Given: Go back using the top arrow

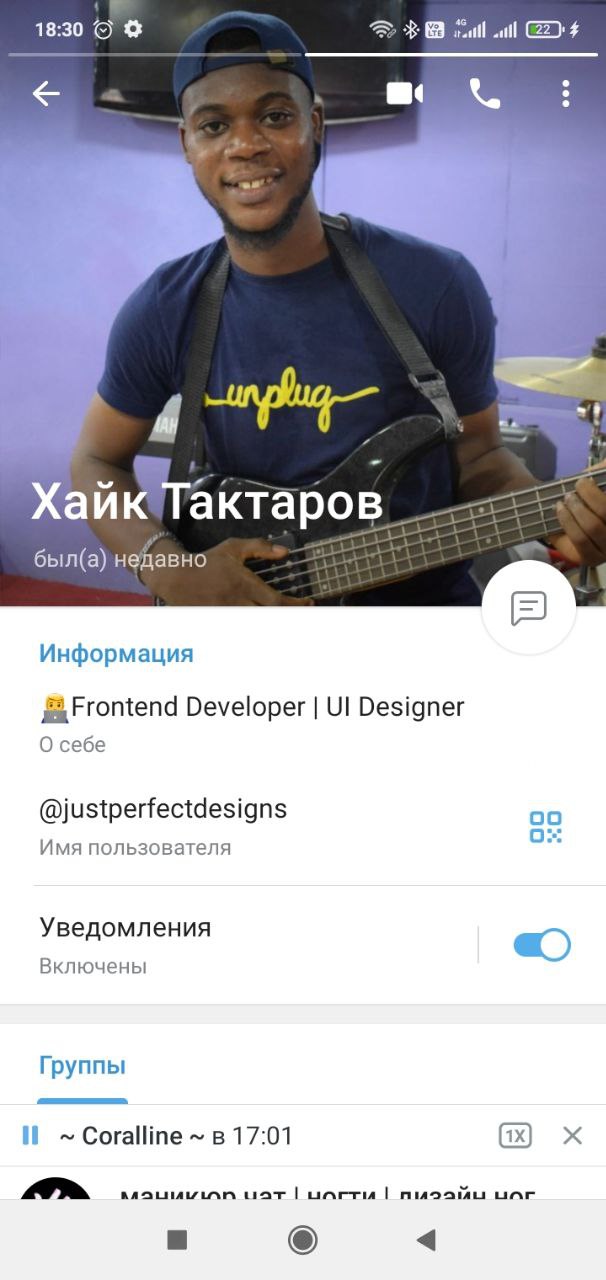Looking at the screenshot, I should (x=46, y=94).
